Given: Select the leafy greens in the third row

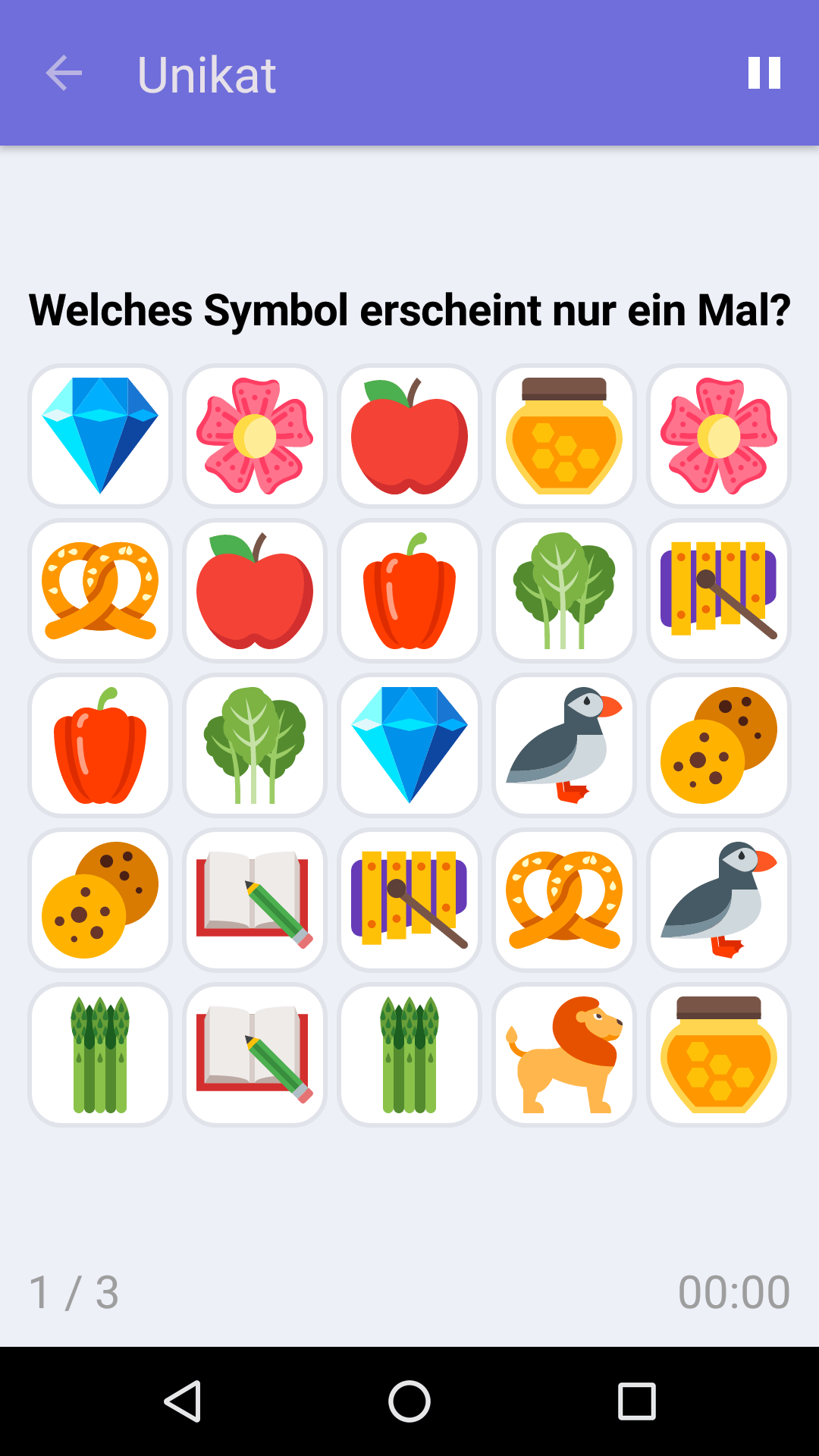Looking at the screenshot, I should point(255,745).
